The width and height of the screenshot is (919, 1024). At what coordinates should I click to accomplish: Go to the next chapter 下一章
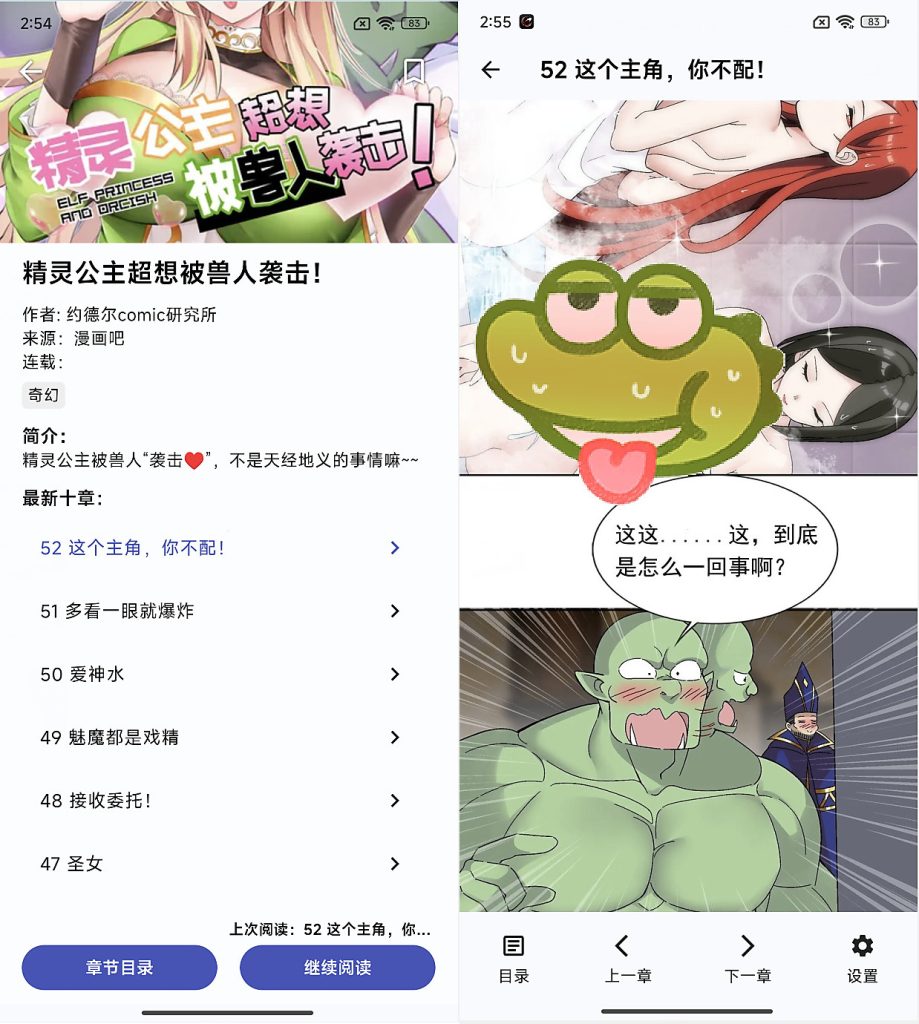pyautogui.click(x=747, y=959)
